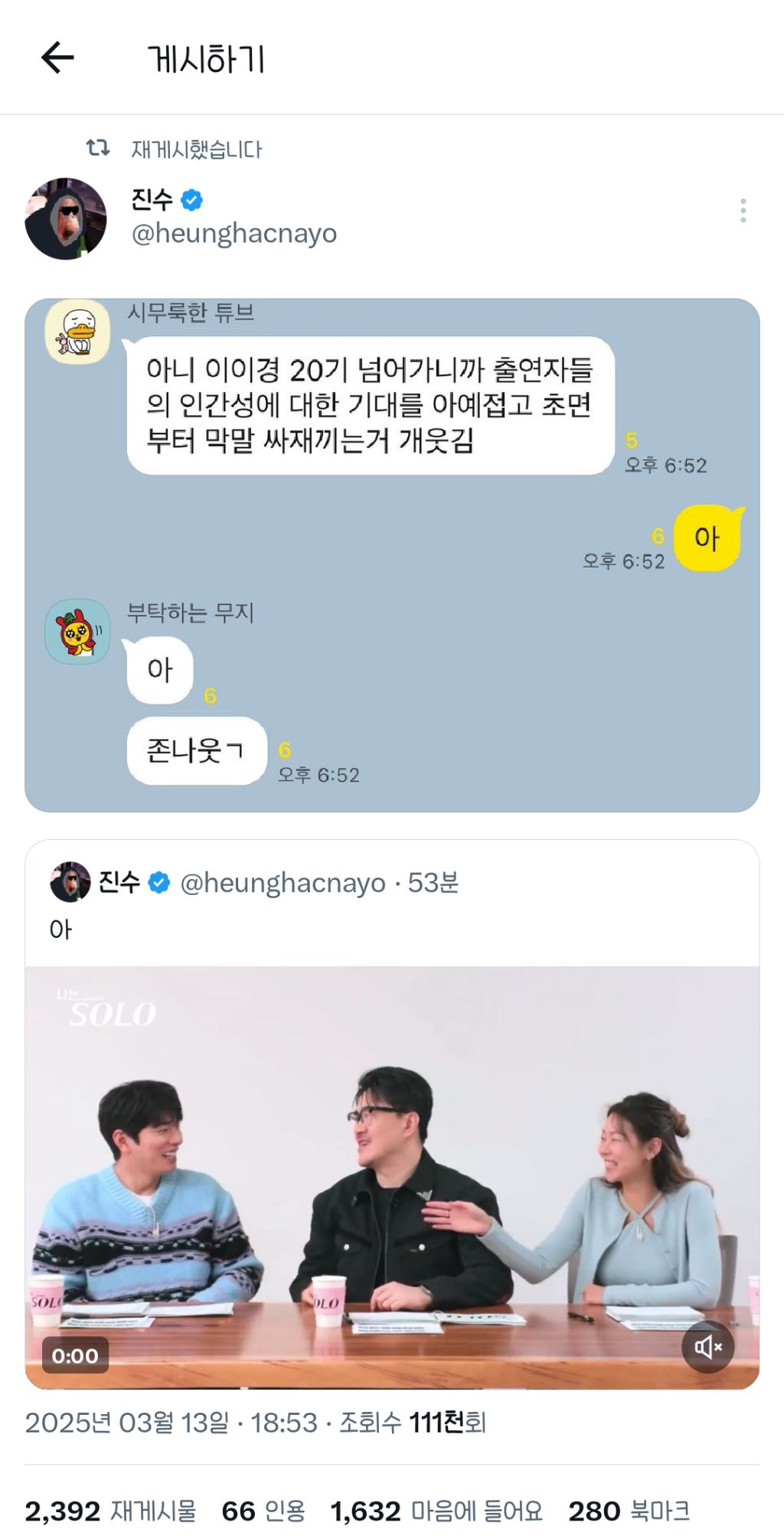Open the post's three-dot overflow menu
Image resolution: width=784 pixels, height=1539 pixels.
point(743,211)
